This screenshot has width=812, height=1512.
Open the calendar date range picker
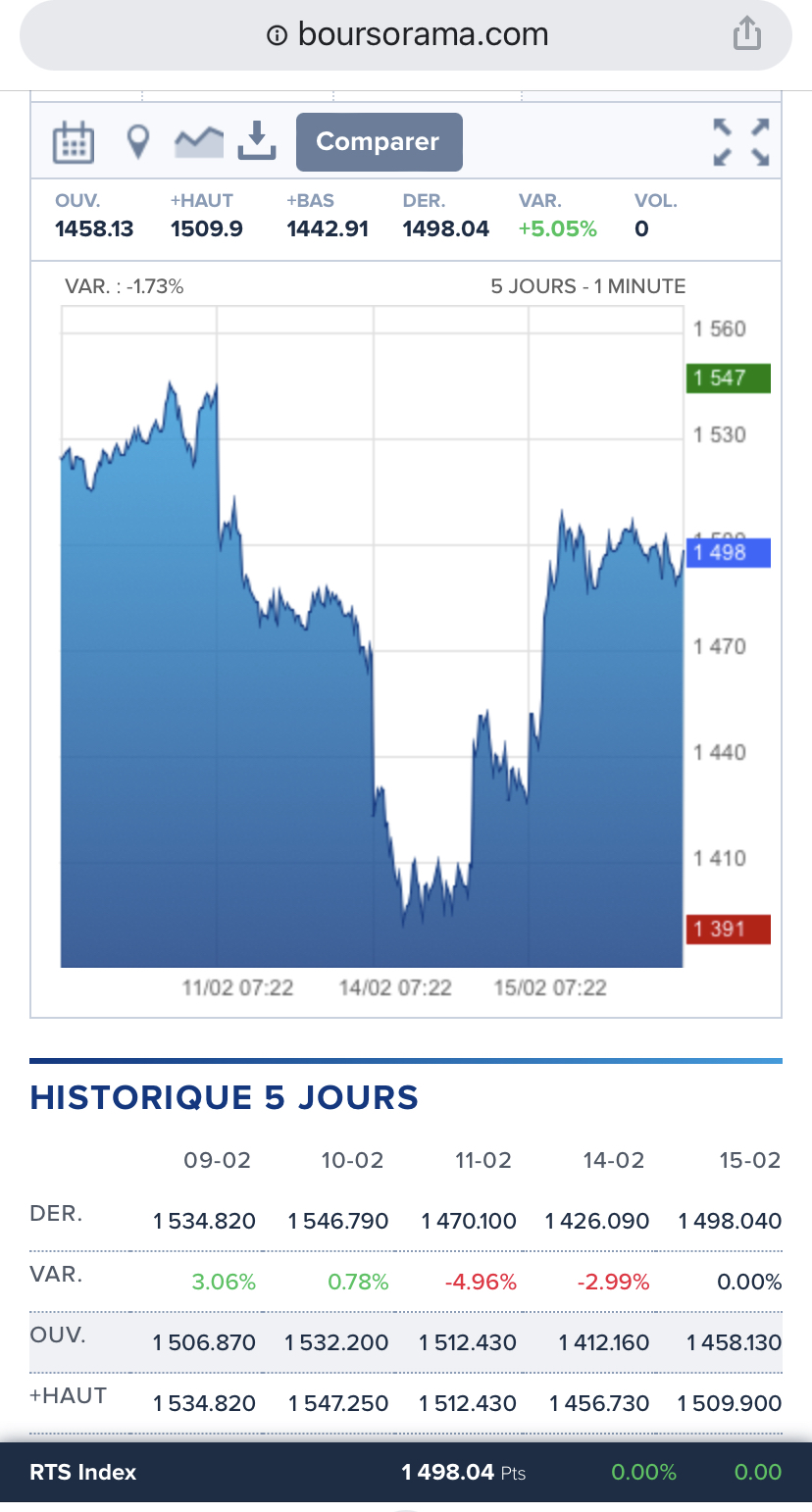(x=73, y=142)
